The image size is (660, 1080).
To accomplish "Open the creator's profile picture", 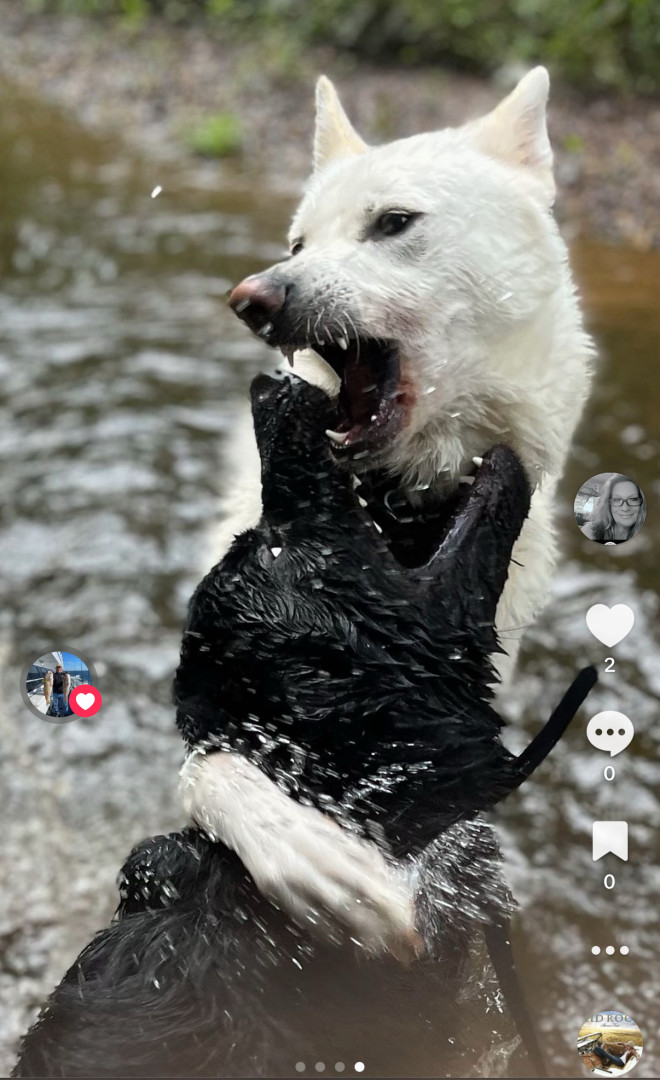I will coord(609,508).
